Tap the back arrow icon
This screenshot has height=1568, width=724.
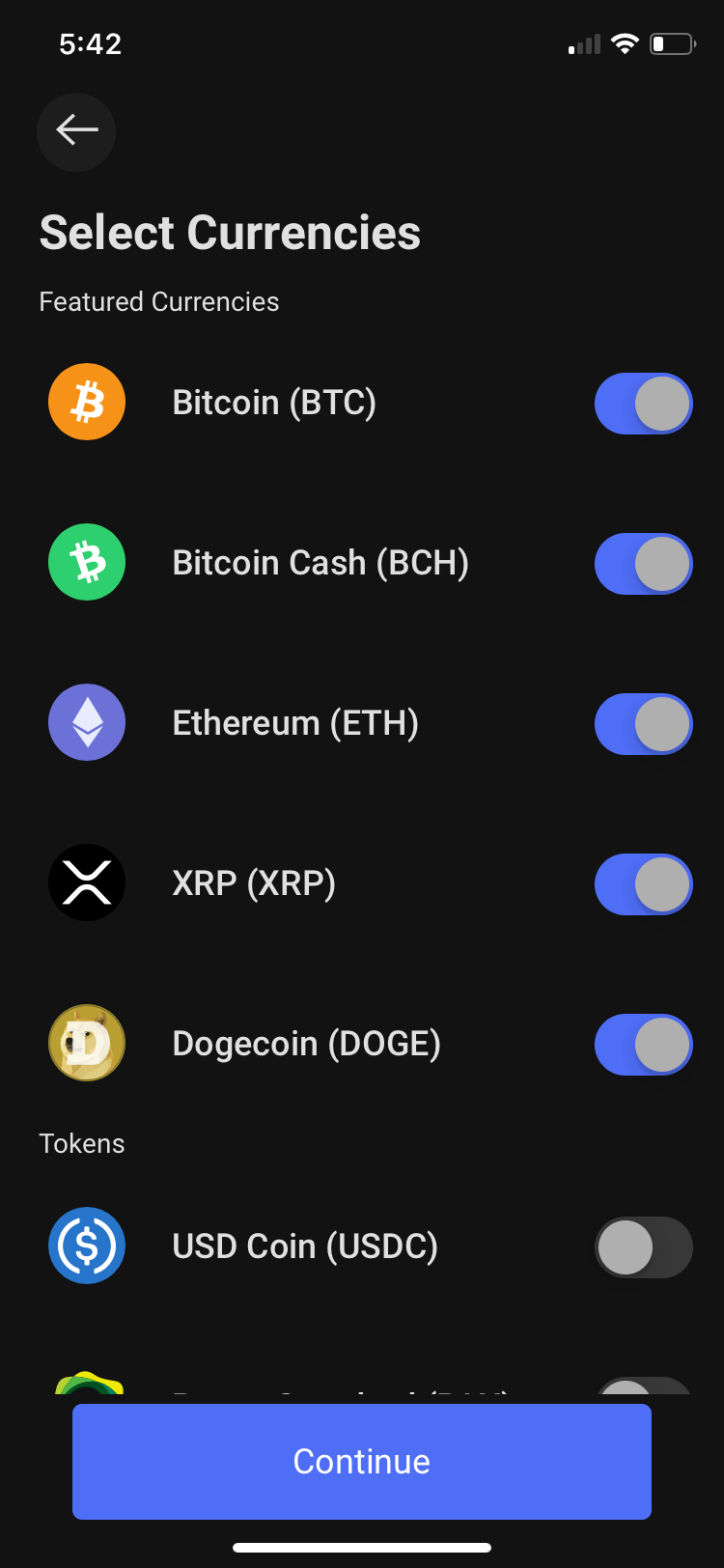(x=75, y=131)
